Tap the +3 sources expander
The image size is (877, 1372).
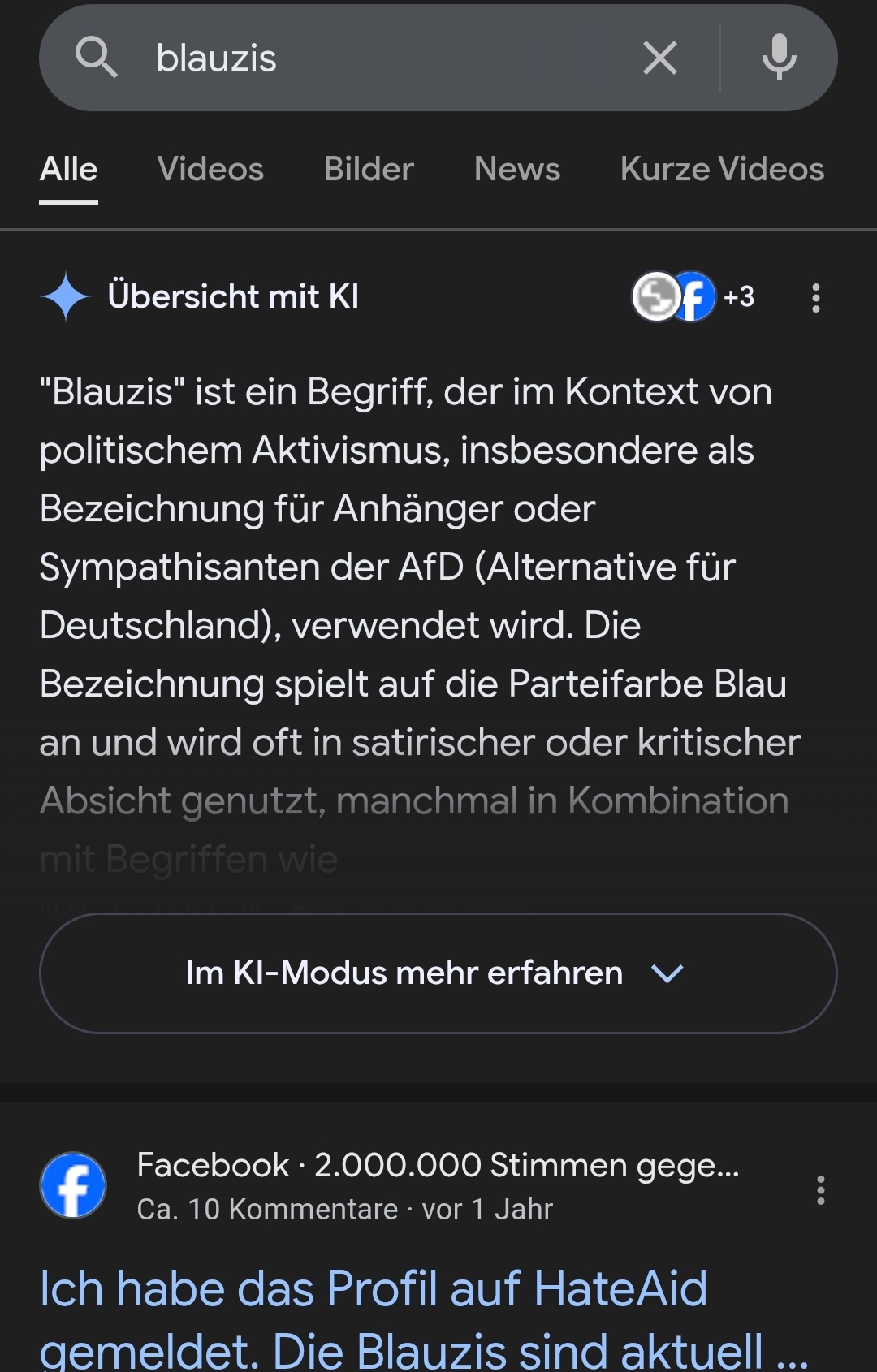(737, 297)
